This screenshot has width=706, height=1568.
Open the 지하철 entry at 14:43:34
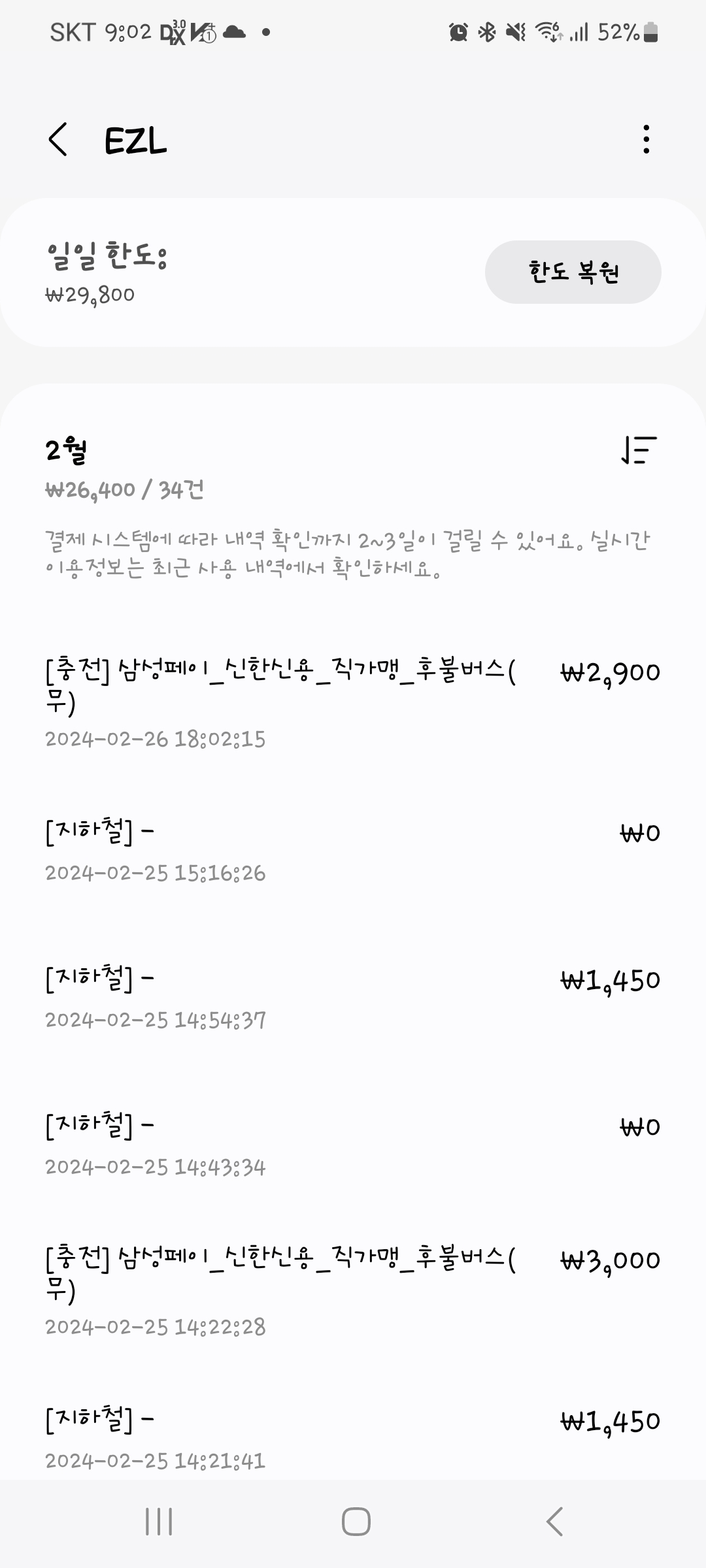click(x=353, y=1145)
